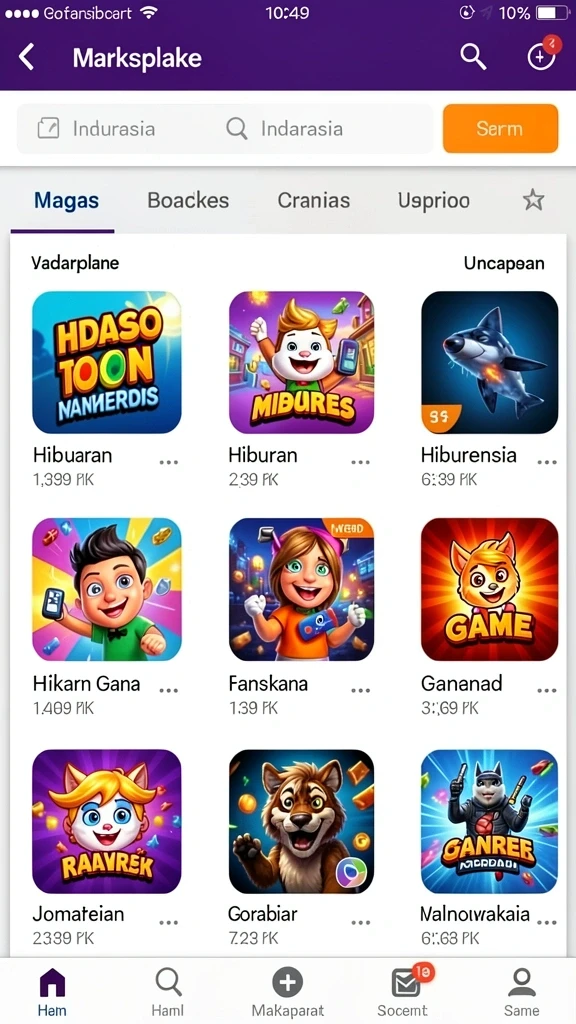Open the search magnifier in the header

(473, 57)
